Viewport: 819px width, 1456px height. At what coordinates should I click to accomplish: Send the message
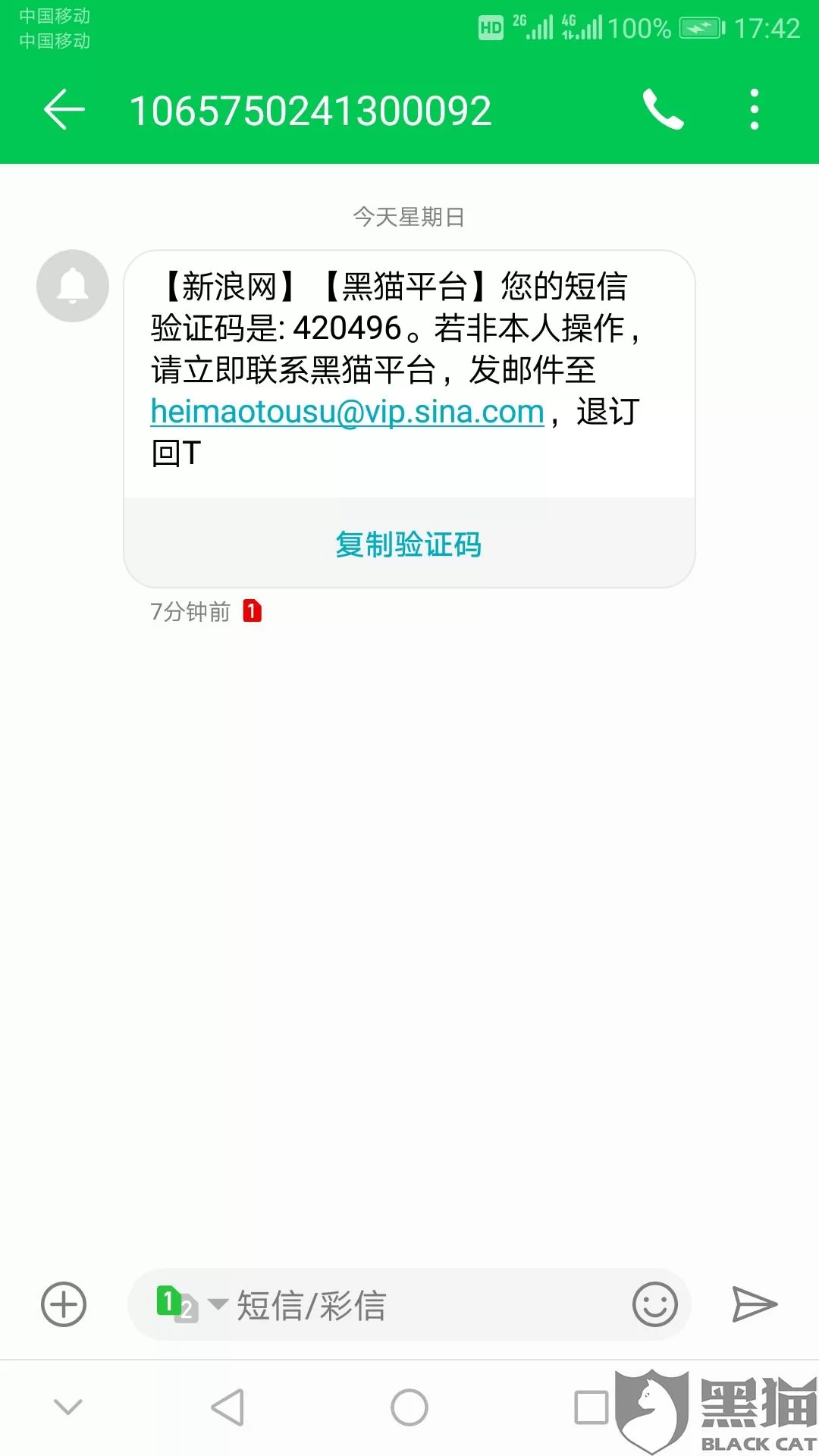754,1304
